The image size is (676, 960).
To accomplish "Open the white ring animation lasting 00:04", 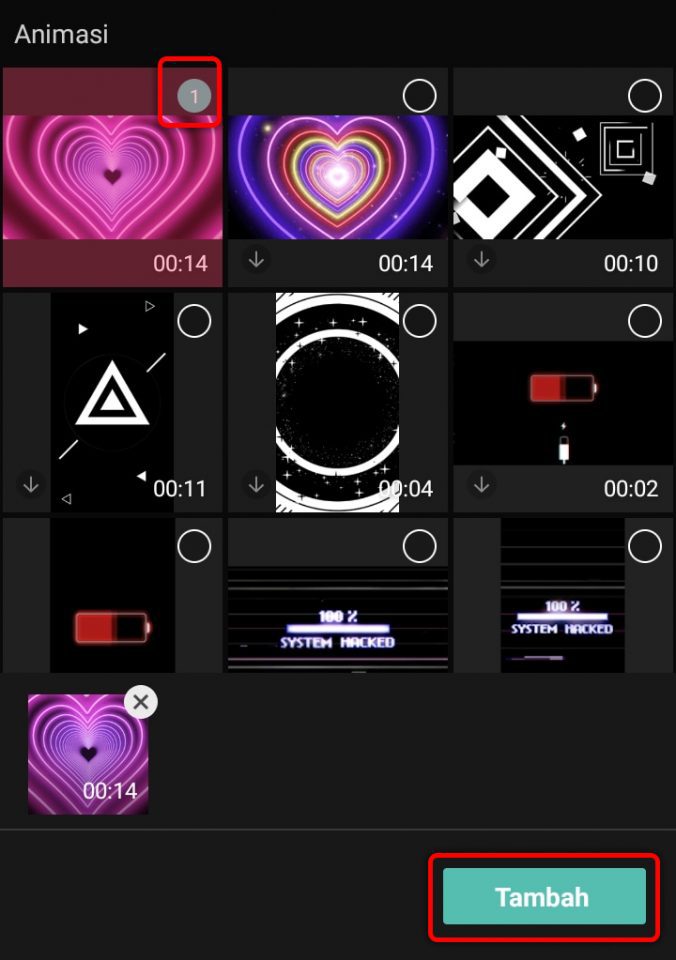I will [337, 402].
